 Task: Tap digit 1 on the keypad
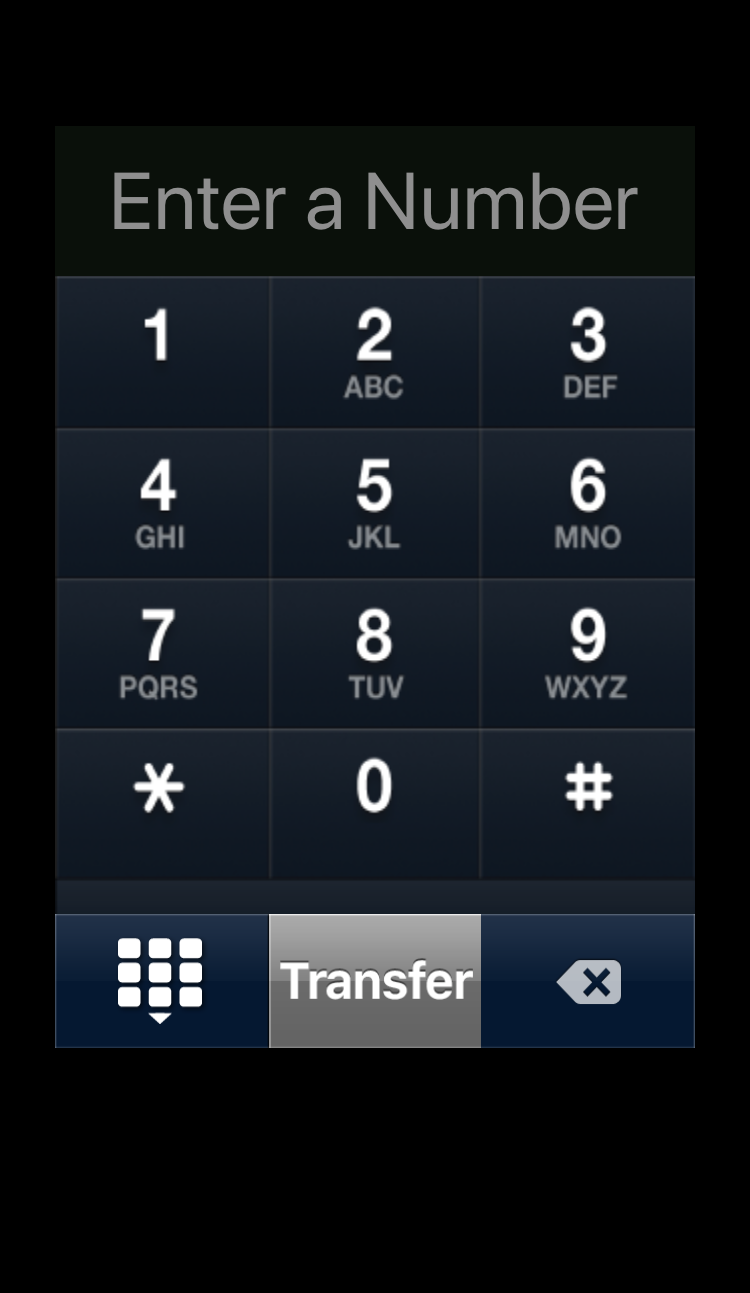[160, 350]
